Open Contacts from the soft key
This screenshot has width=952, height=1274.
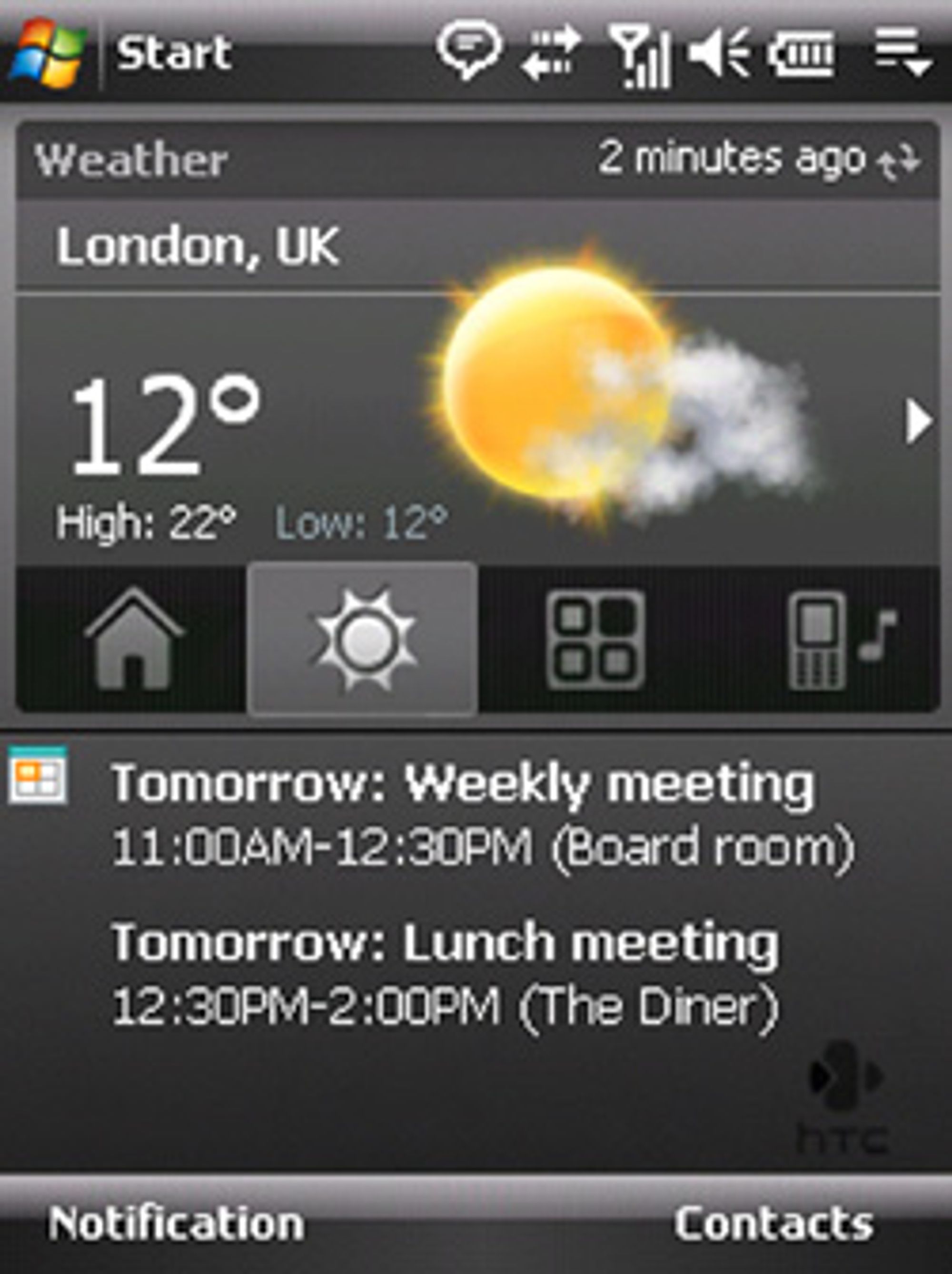point(773,1224)
